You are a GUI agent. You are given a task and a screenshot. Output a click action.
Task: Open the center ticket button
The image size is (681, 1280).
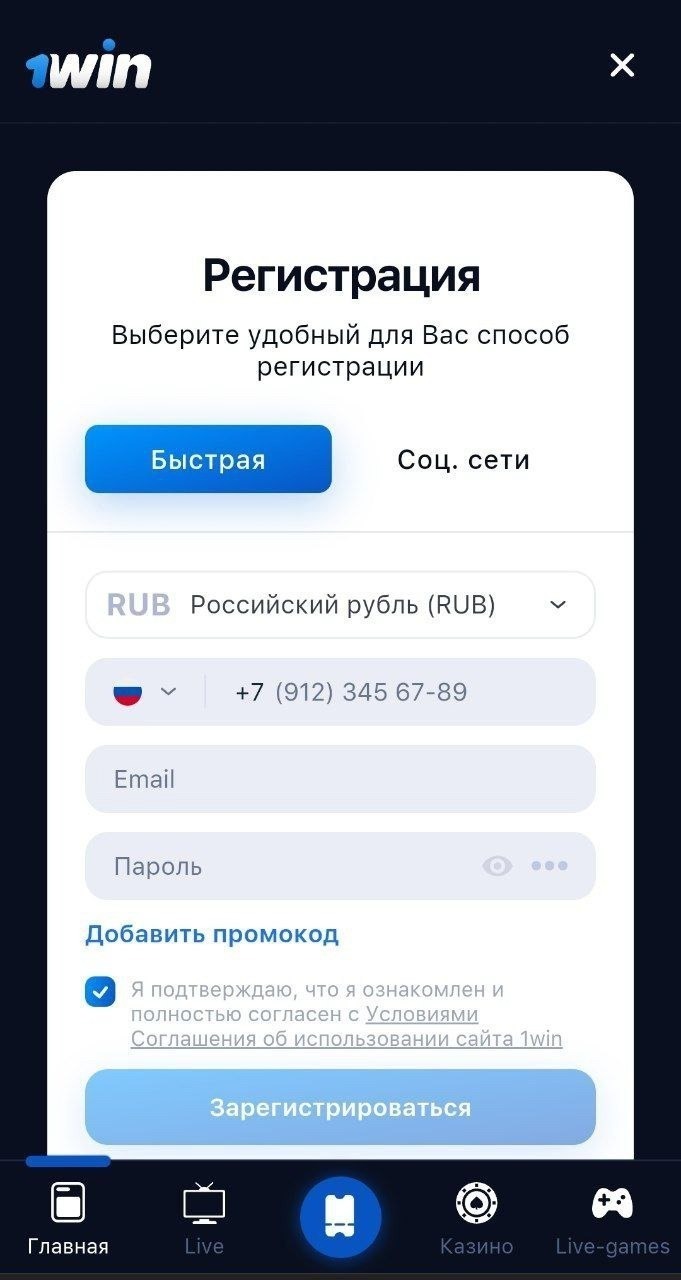pyautogui.click(x=340, y=1217)
